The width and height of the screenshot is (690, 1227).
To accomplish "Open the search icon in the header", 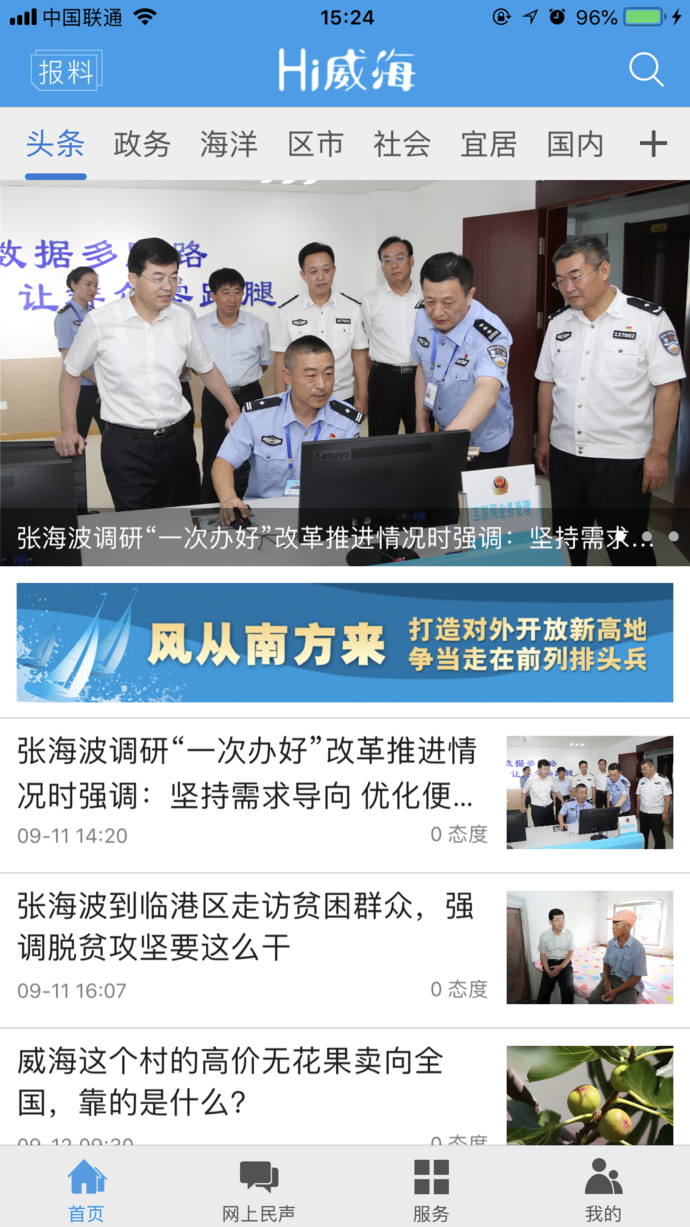I will click(x=646, y=70).
